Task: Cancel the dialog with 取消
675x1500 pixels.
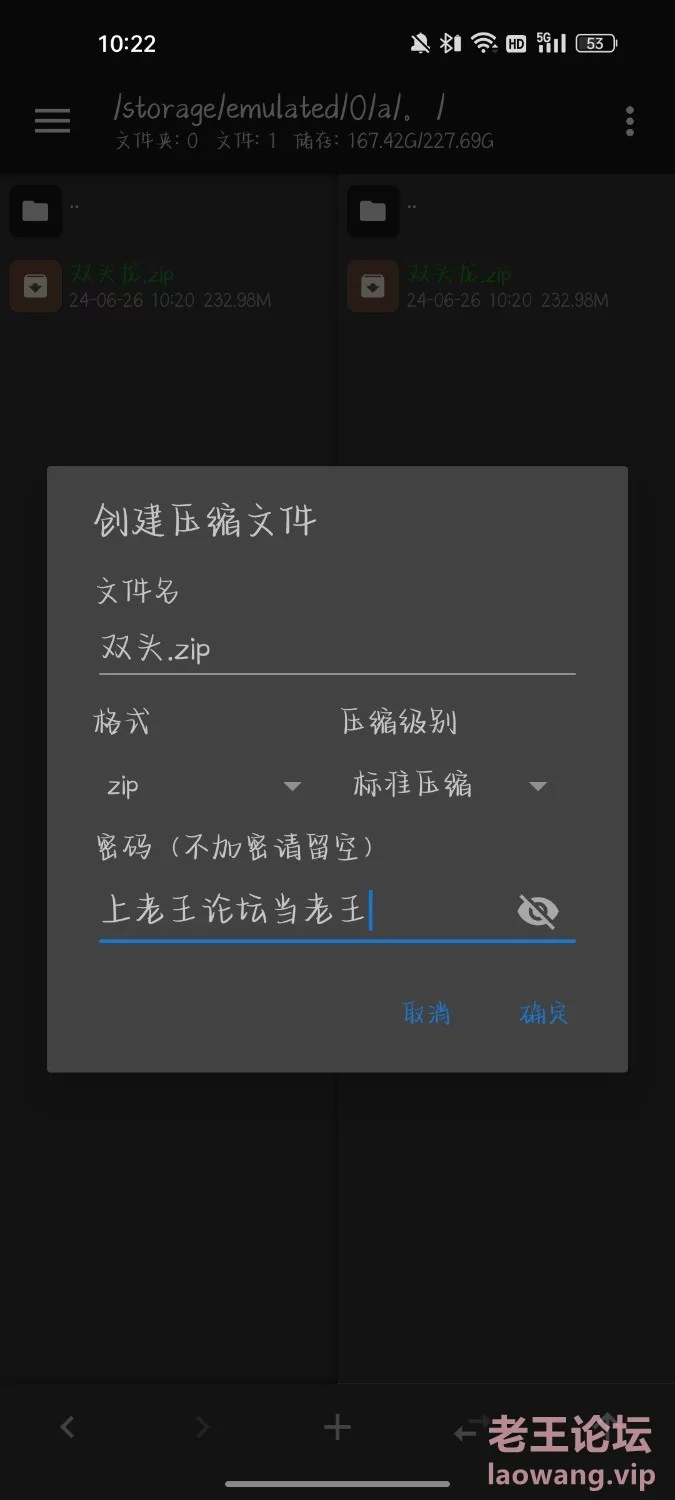Action: [427, 1013]
